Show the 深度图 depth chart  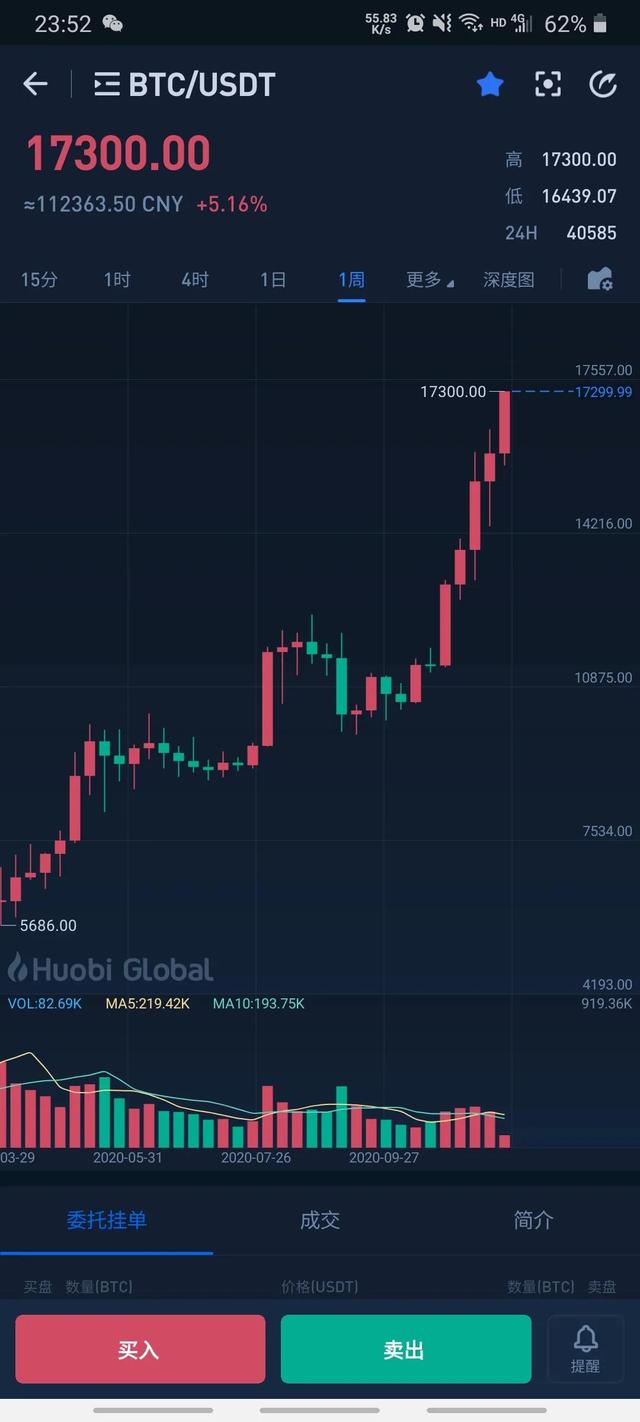[x=509, y=280]
